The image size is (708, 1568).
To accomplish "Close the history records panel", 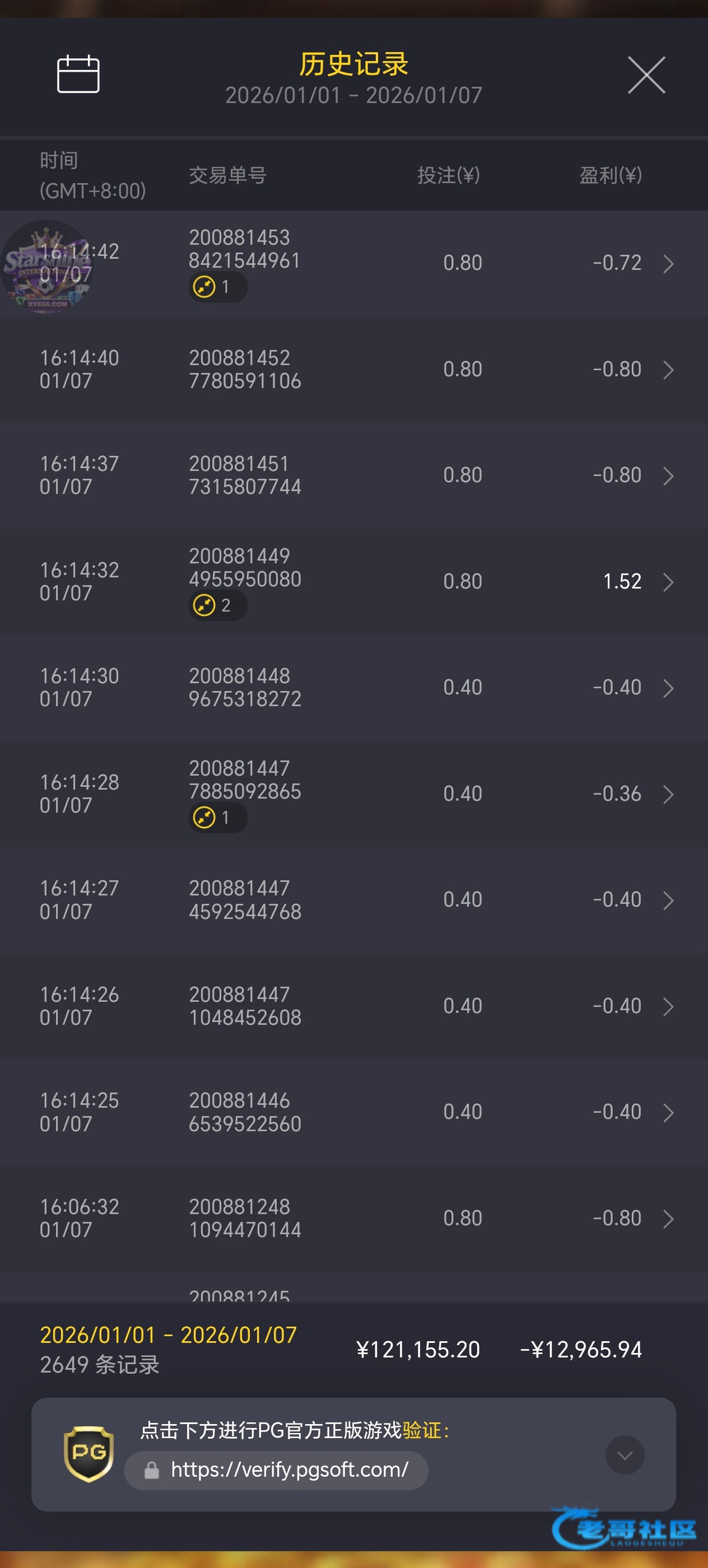I will (x=646, y=76).
